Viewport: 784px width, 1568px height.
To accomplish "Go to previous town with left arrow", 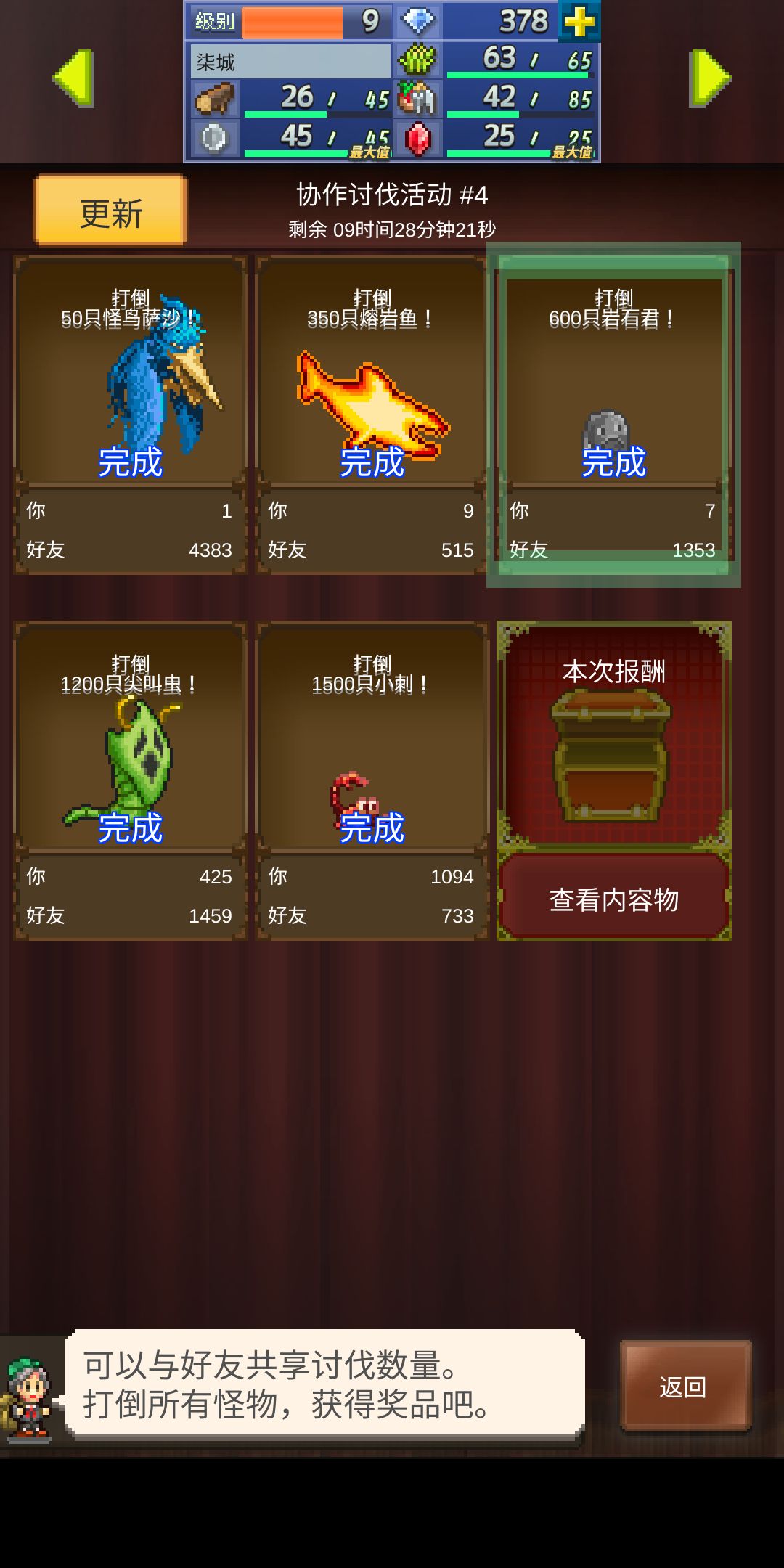I will 74,78.
